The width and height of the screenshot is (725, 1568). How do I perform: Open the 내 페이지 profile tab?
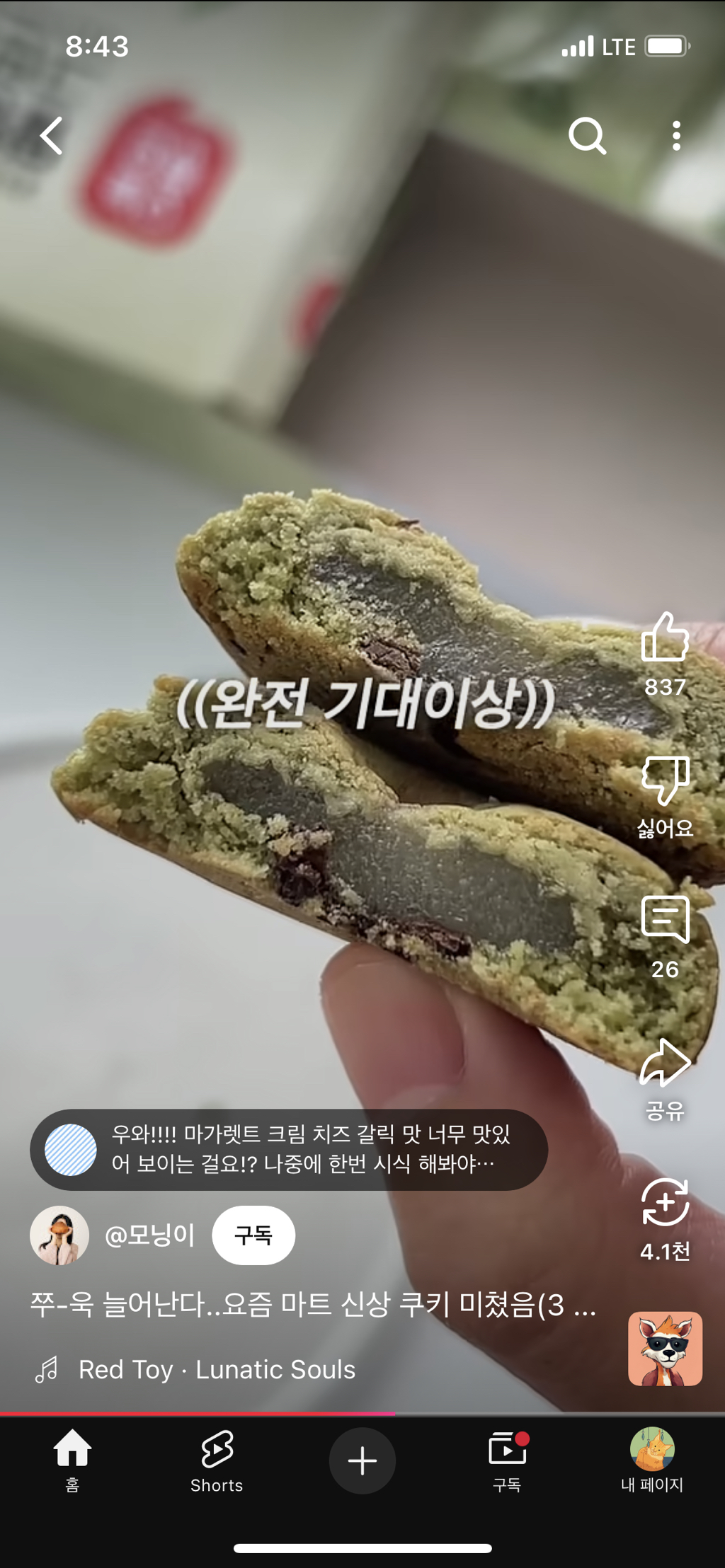(651, 1461)
